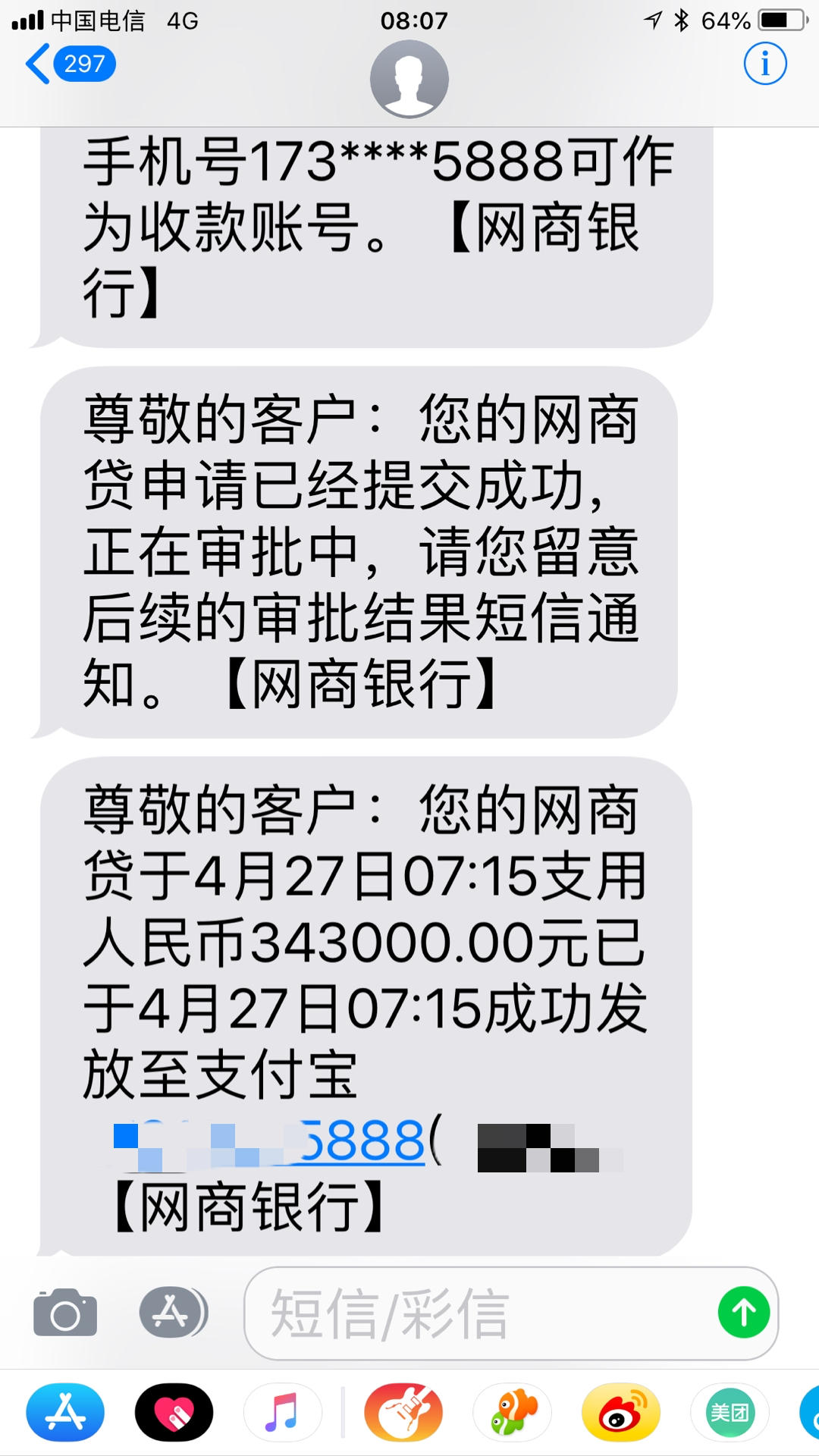Tap the contact avatar at the top

(409, 78)
